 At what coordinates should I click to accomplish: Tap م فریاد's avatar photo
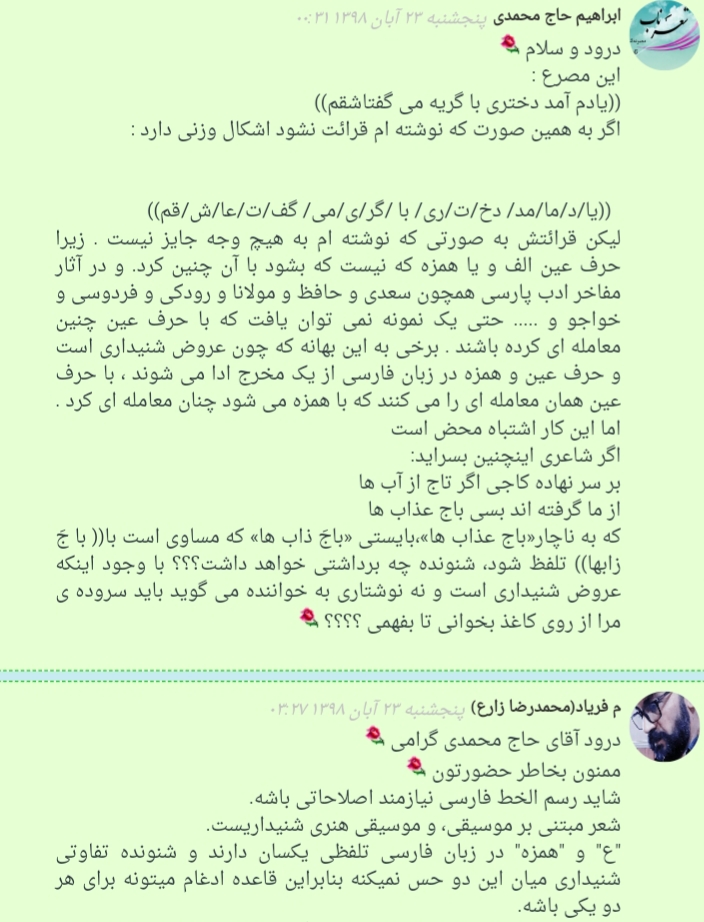point(664,731)
